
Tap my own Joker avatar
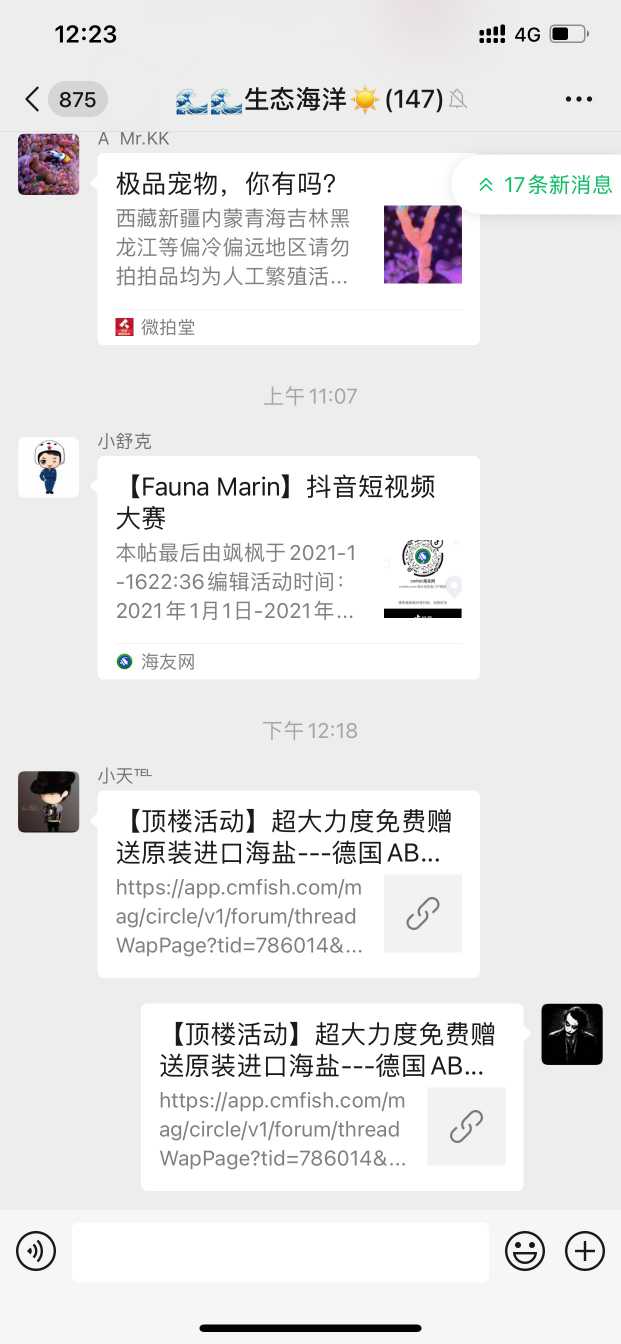[572, 1034]
